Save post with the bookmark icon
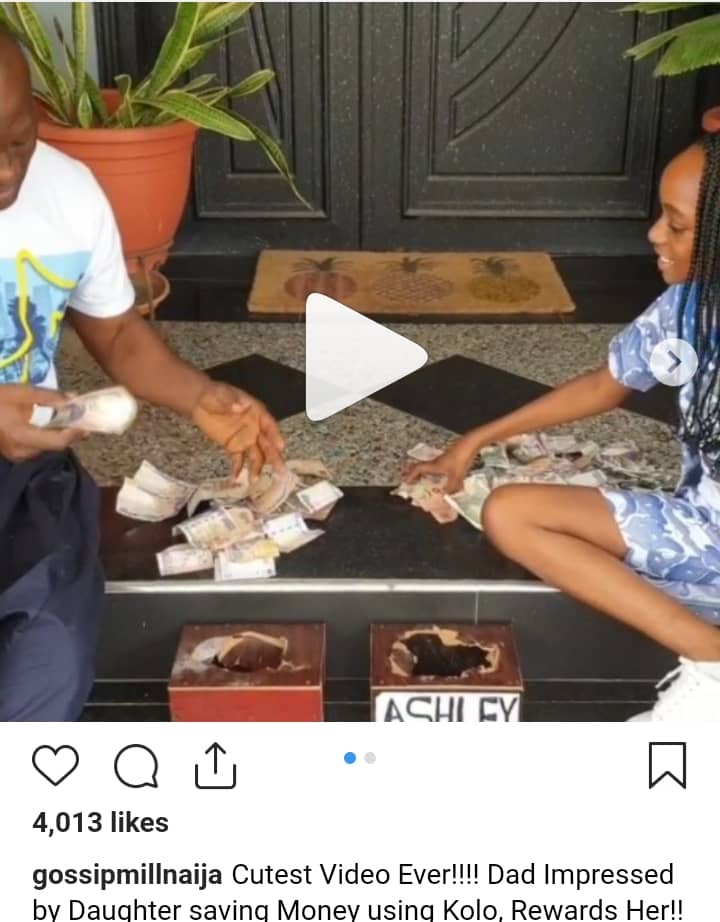 point(667,766)
